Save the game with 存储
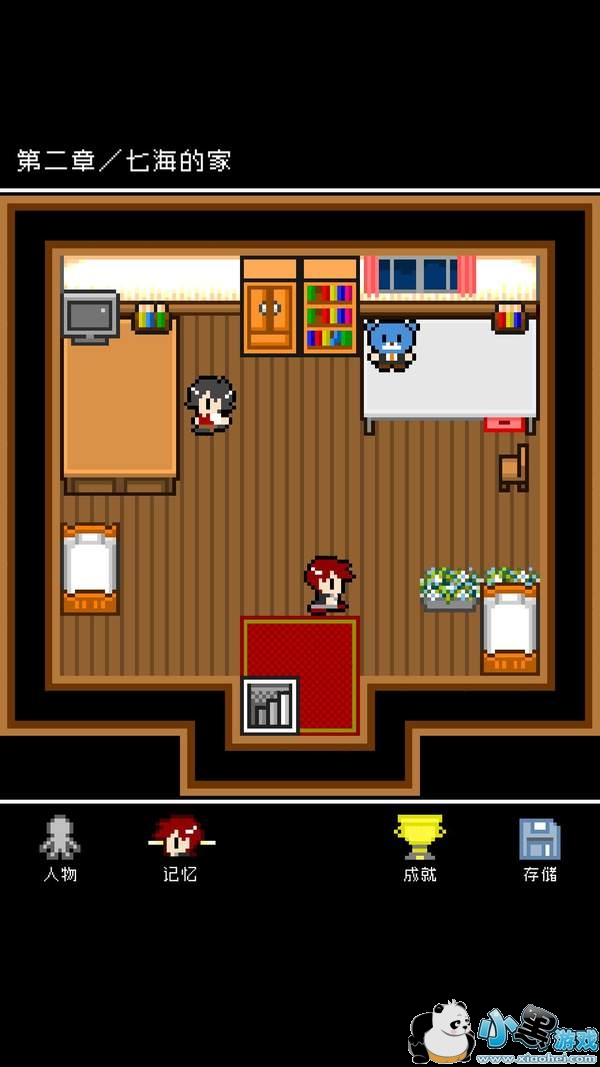The width and height of the screenshot is (600, 1067). [540, 849]
